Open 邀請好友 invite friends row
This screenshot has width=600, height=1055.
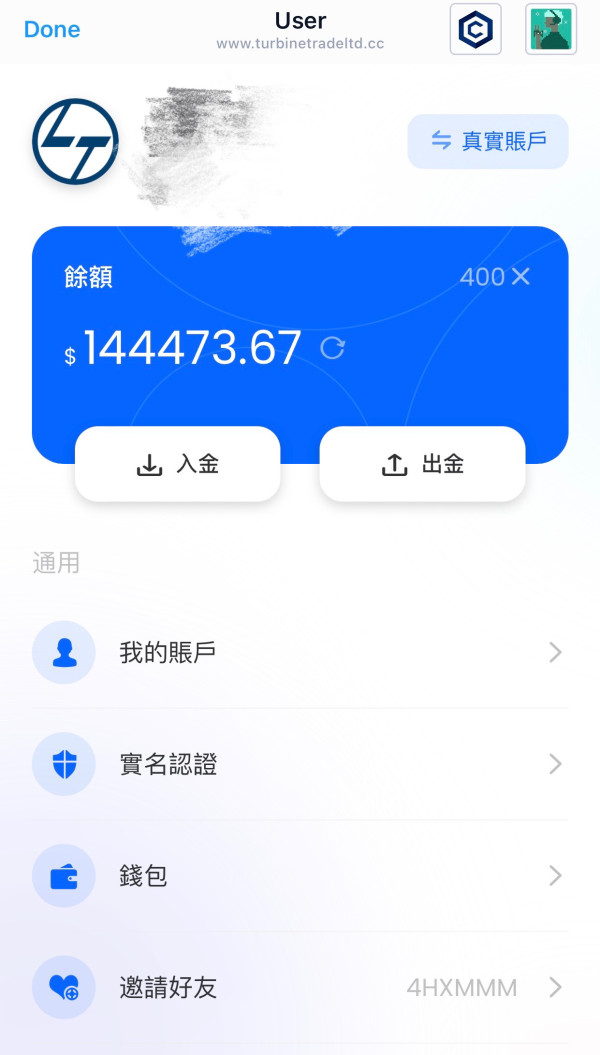(300, 988)
